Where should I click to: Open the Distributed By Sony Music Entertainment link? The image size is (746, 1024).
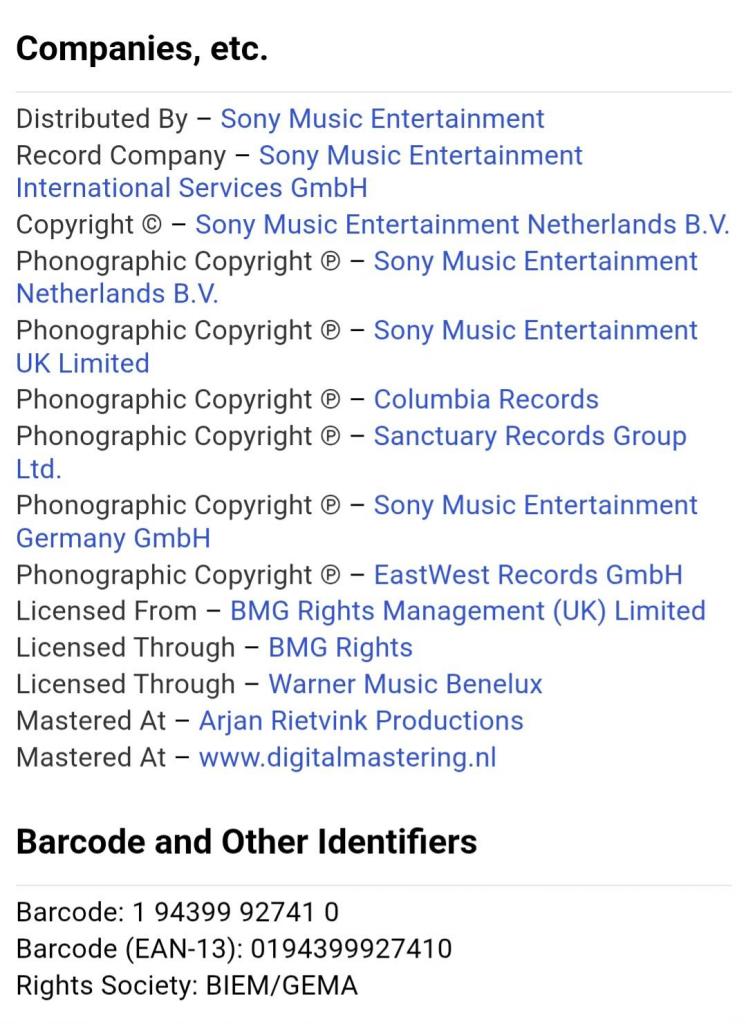pos(382,119)
